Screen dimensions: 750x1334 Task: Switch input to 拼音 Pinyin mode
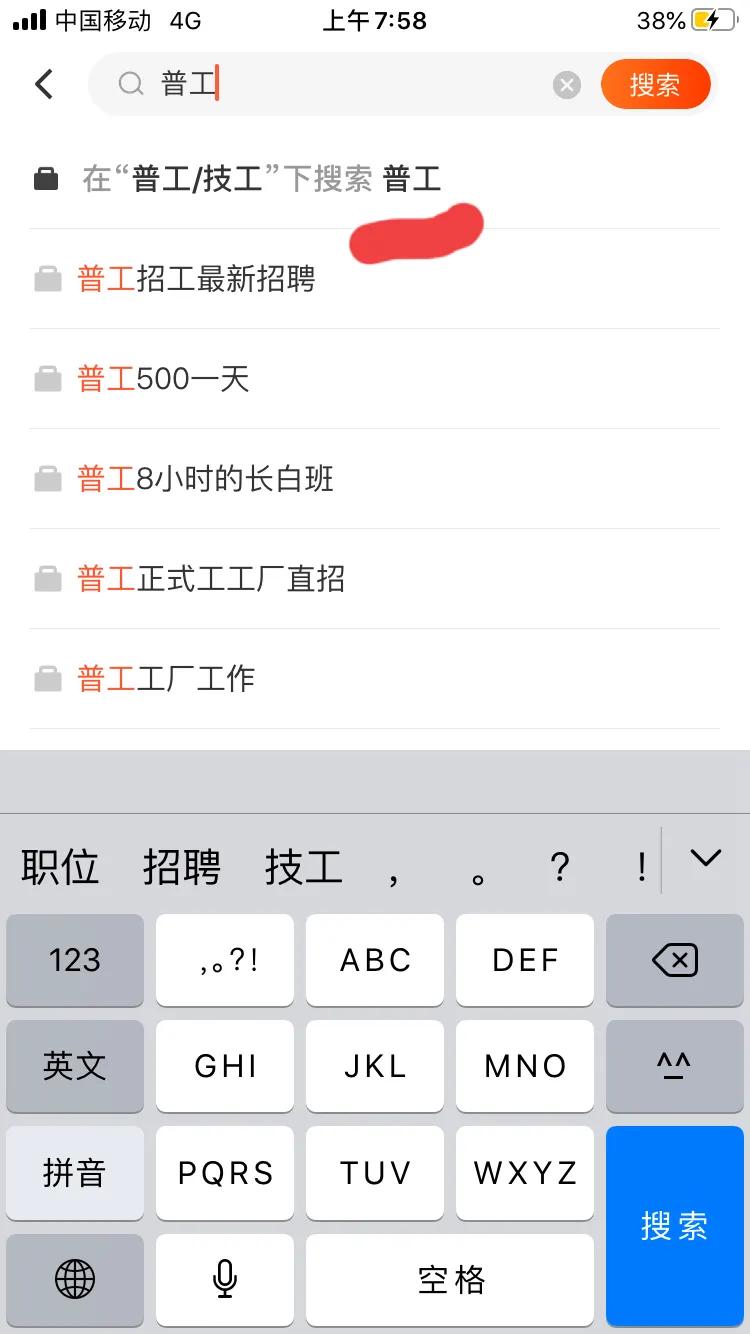74,1173
